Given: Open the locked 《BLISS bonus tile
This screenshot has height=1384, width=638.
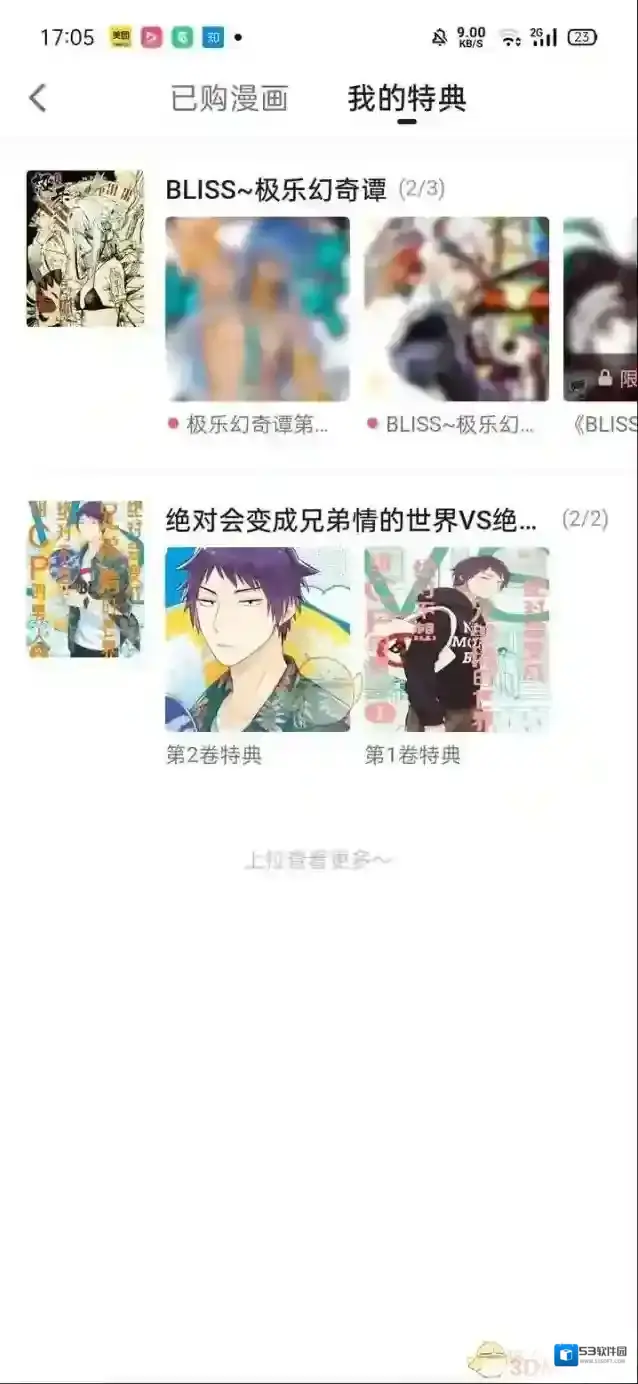Looking at the screenshot, I should (x=602, y=309).
